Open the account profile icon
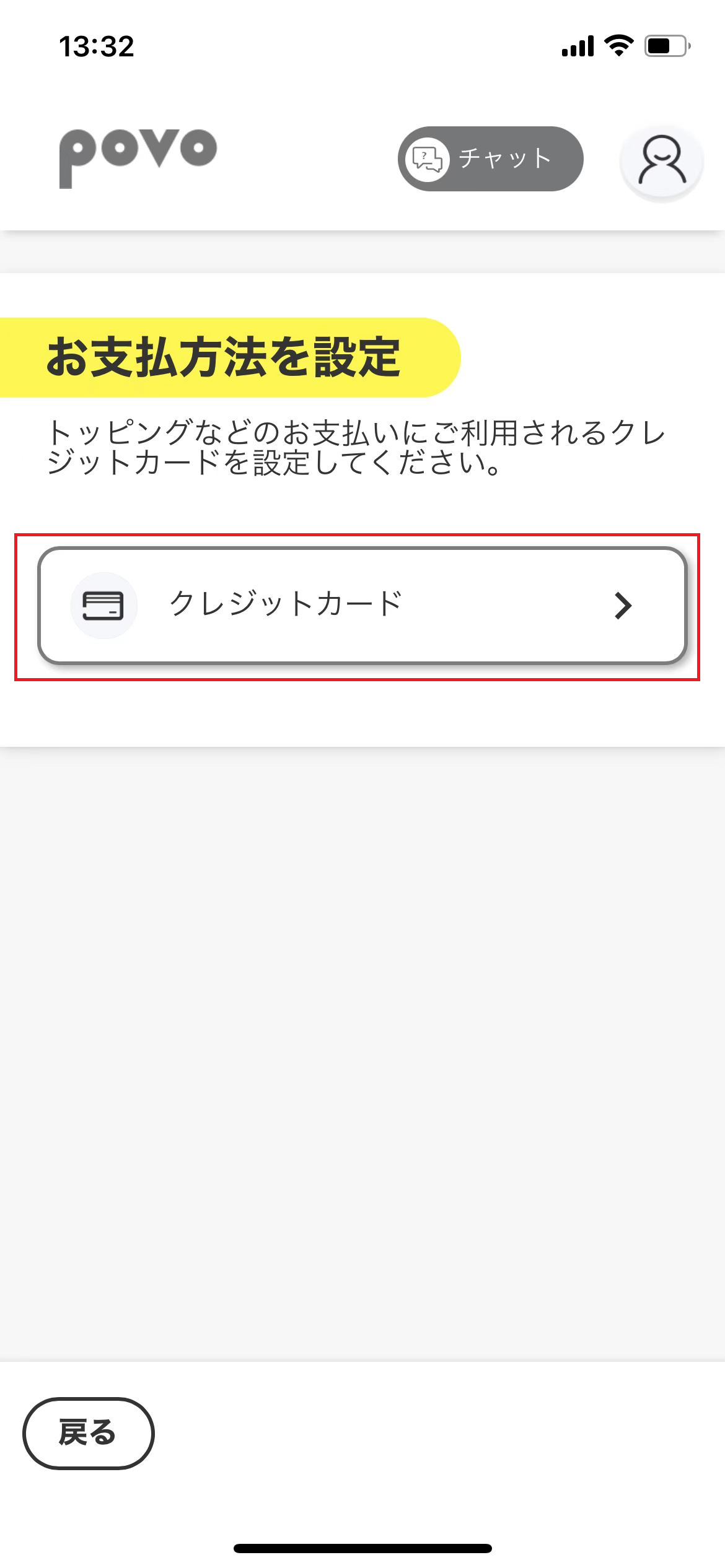 pos(662,161)
